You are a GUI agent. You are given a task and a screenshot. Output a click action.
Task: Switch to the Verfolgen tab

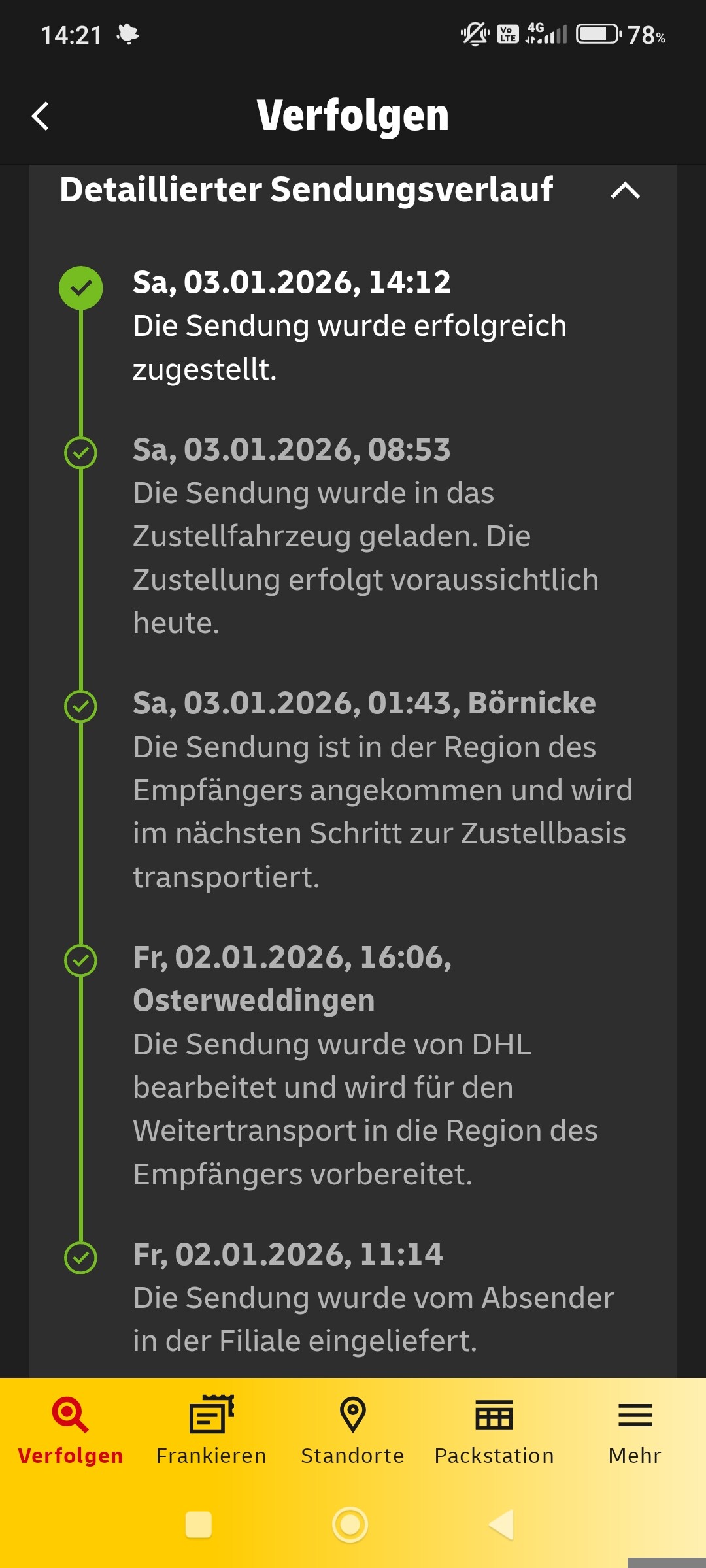(71, 1430)
